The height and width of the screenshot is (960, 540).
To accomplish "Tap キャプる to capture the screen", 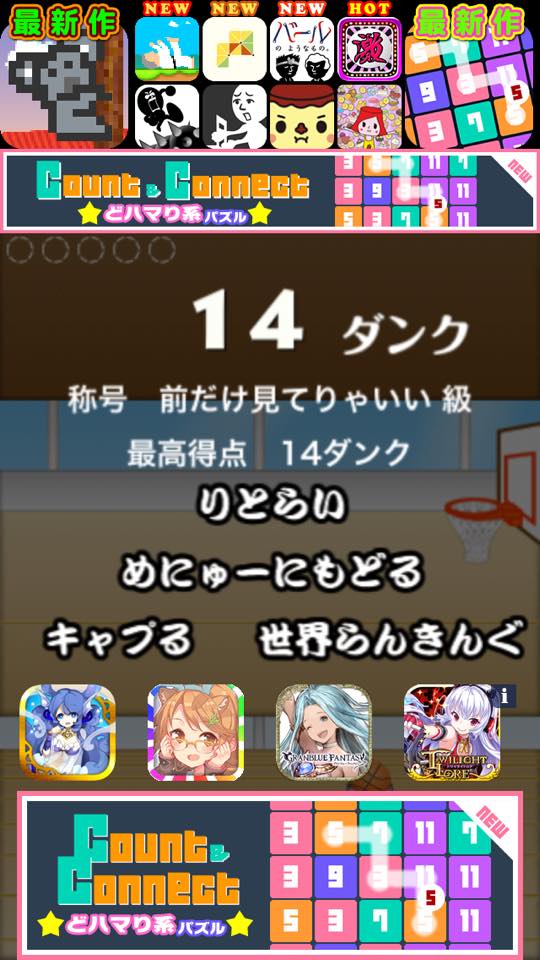I will point(120,639).
